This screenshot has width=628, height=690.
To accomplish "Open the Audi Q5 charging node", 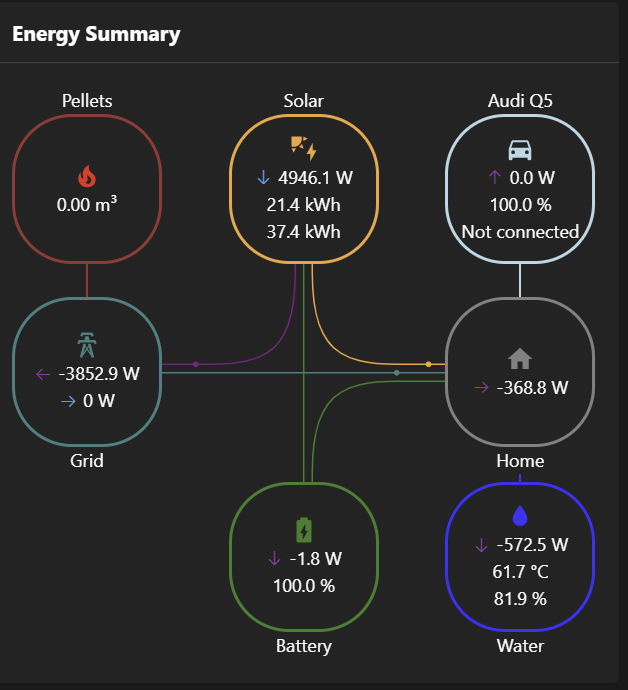I will [x=520, y=189].
